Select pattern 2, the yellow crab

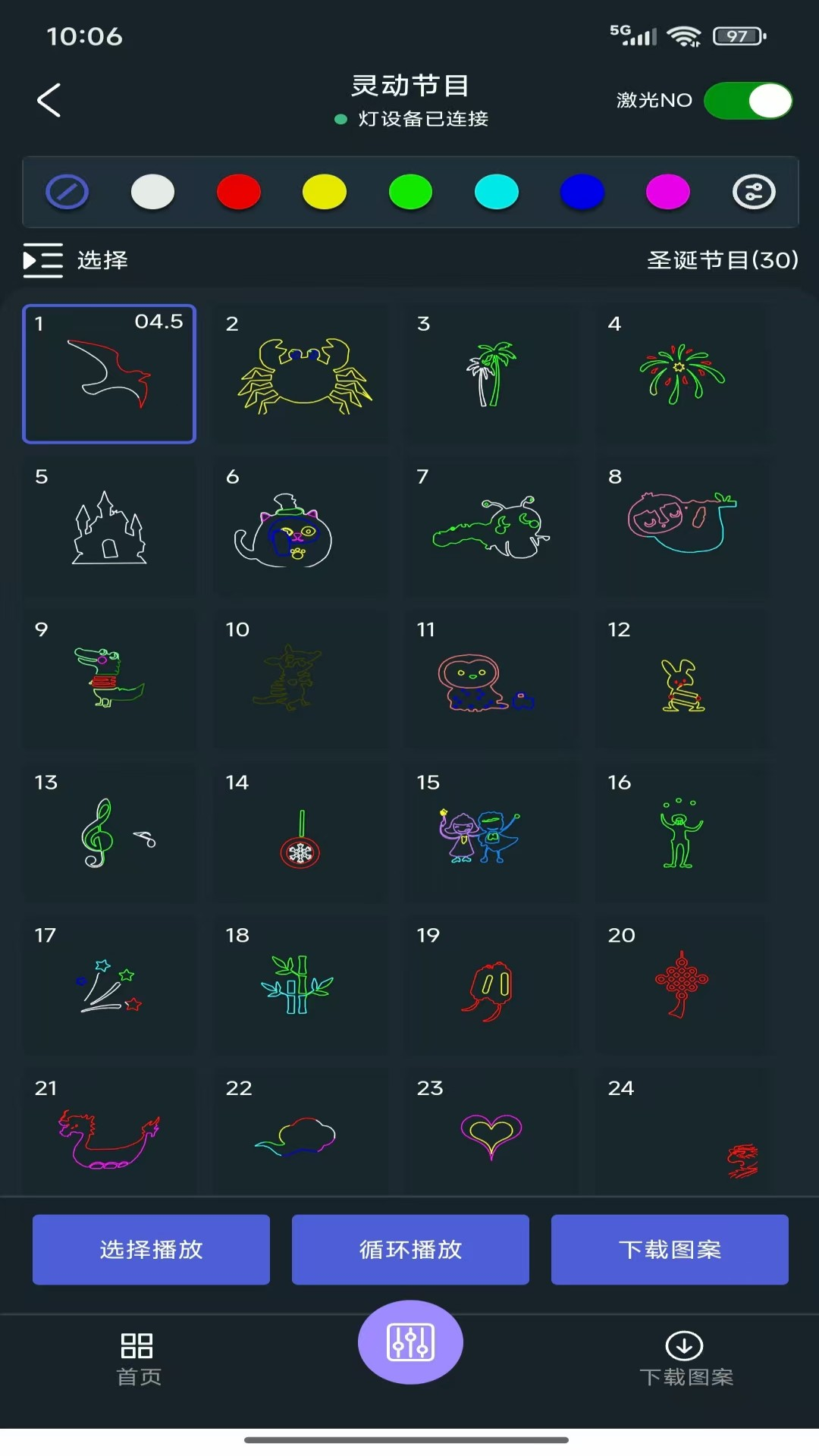click(x=300, y=374)
